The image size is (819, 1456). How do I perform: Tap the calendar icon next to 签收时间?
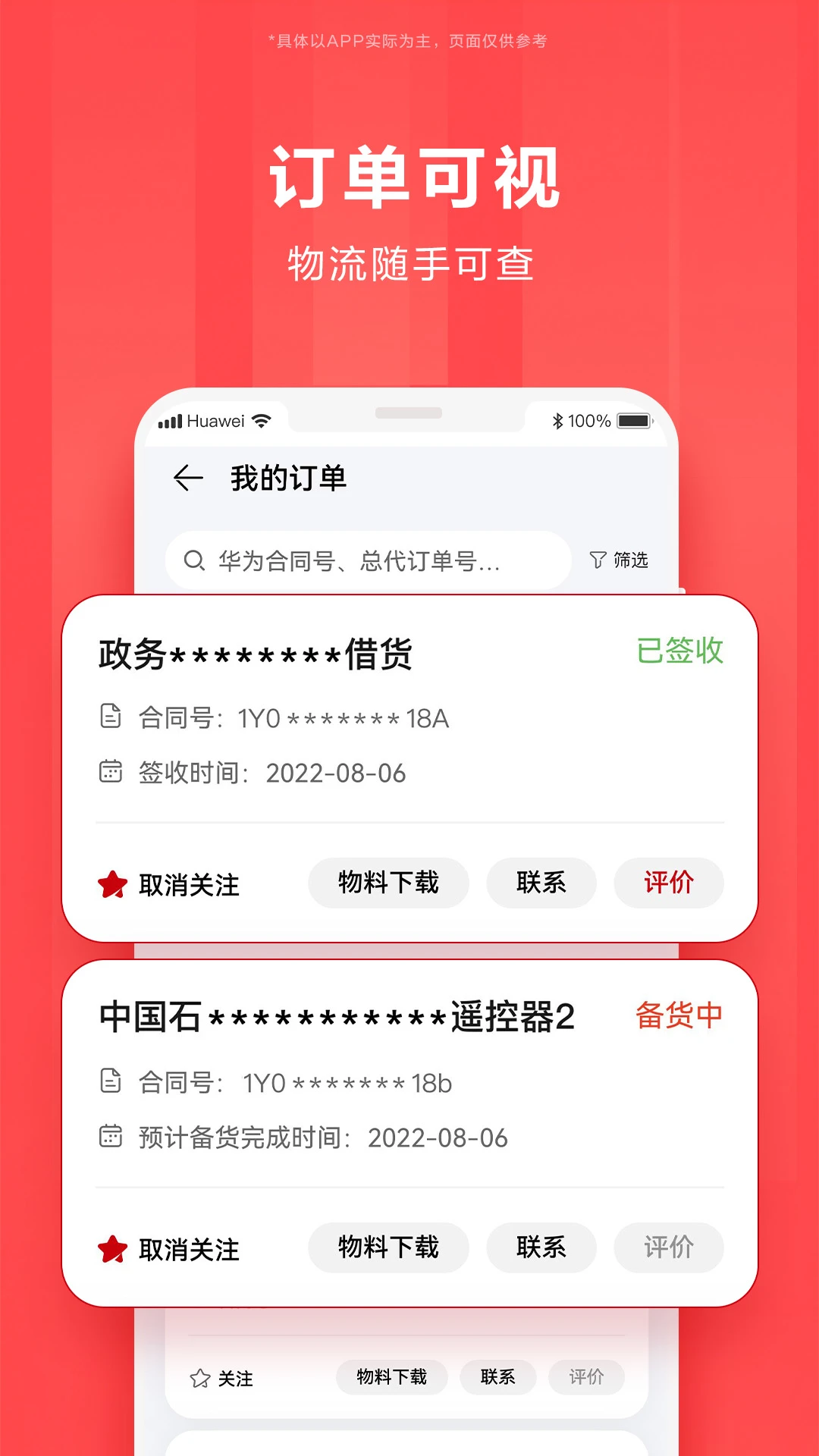(x=111, y=772)
